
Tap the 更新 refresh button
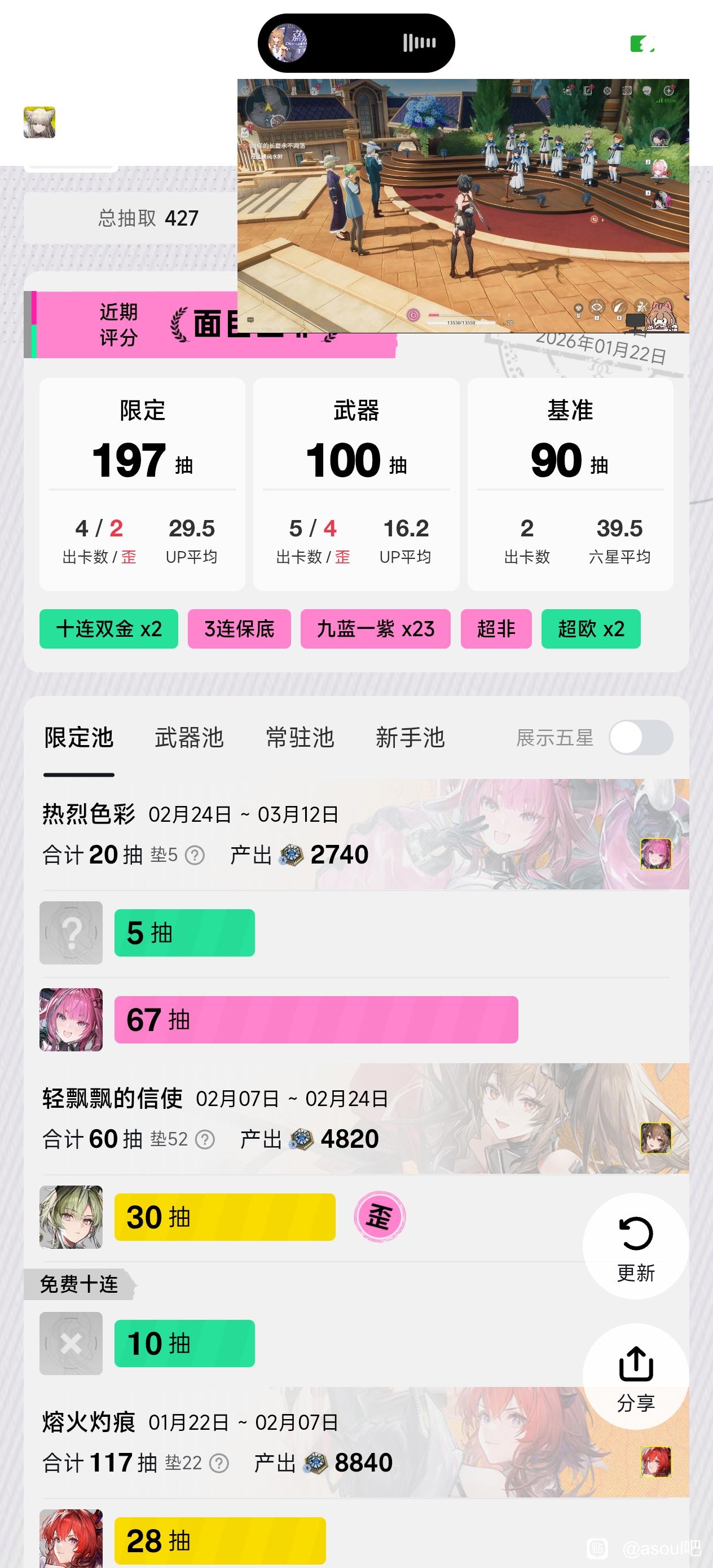tap(636, 1246)
